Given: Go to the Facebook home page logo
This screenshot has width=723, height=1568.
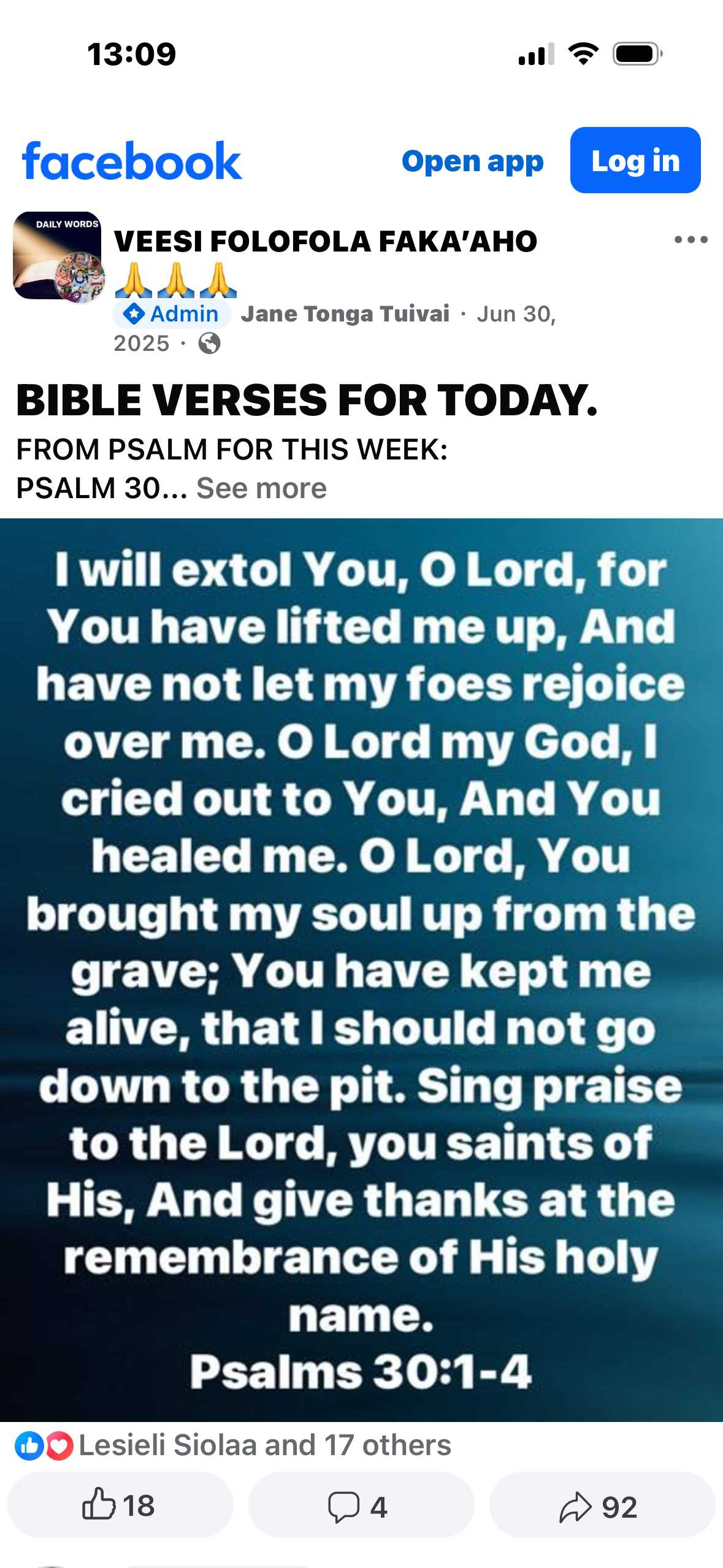Looking at the screenshot, I should pos(132,161).
